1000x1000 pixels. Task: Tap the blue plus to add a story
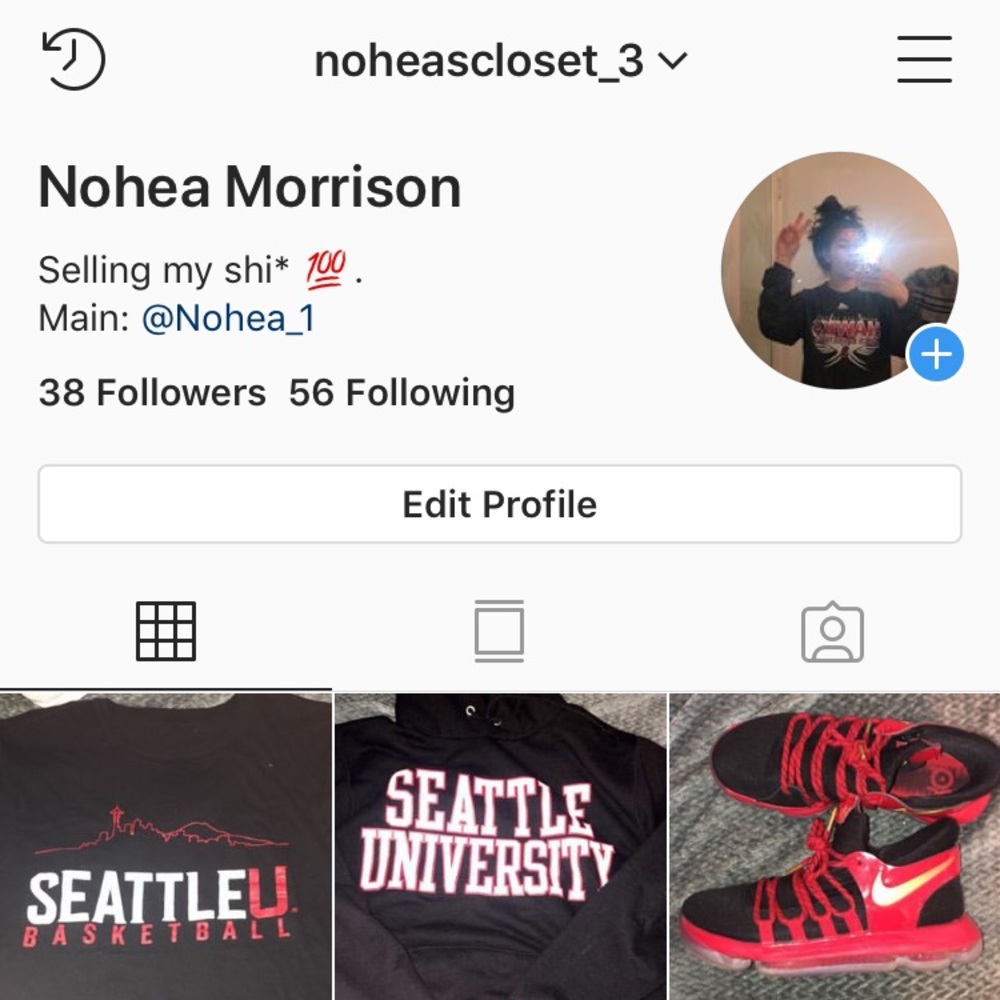[x=936, y=355]
